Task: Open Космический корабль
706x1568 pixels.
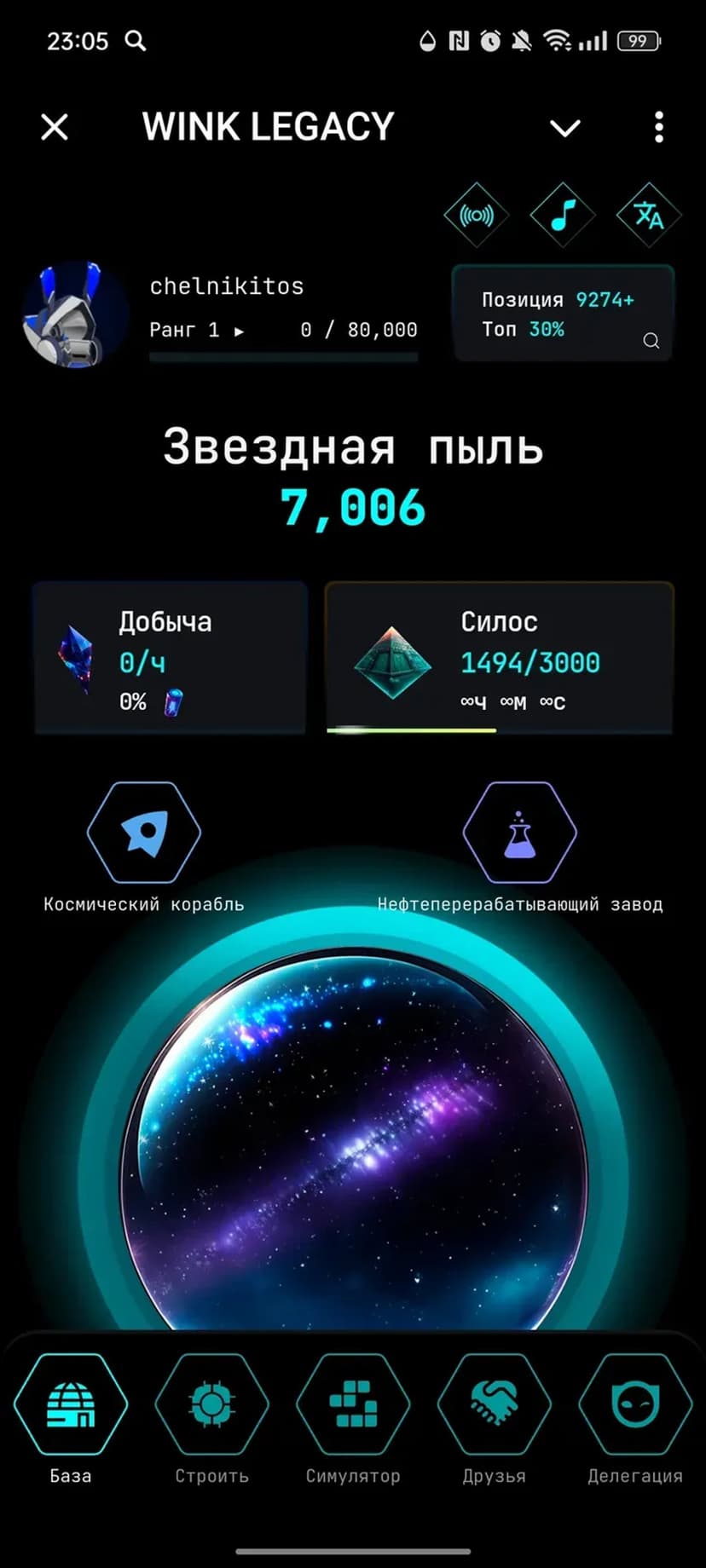Action: click(x=143, y=833)
